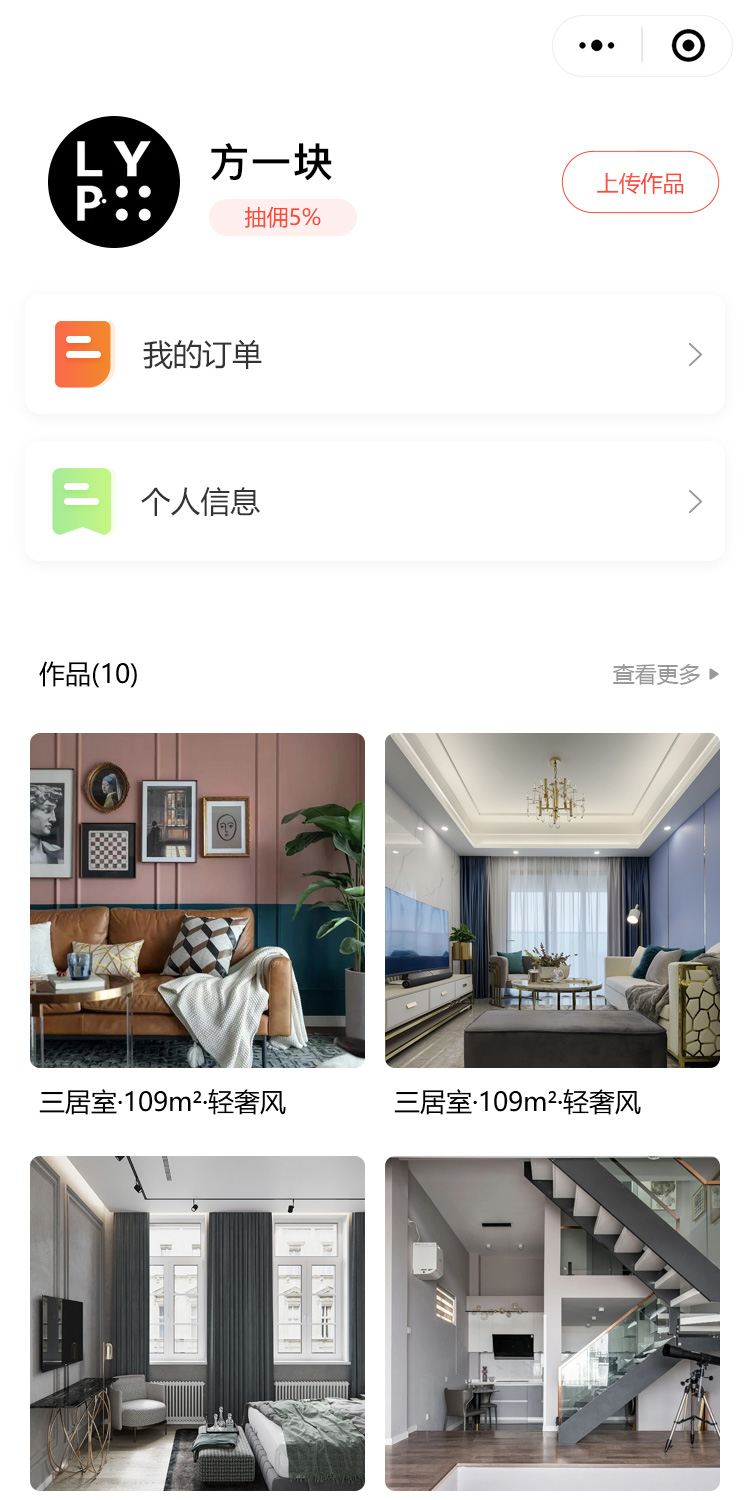This screenshot has height=1500, width=750.
Task: Open the staircase loft work card
Action: click(552, 1322)
